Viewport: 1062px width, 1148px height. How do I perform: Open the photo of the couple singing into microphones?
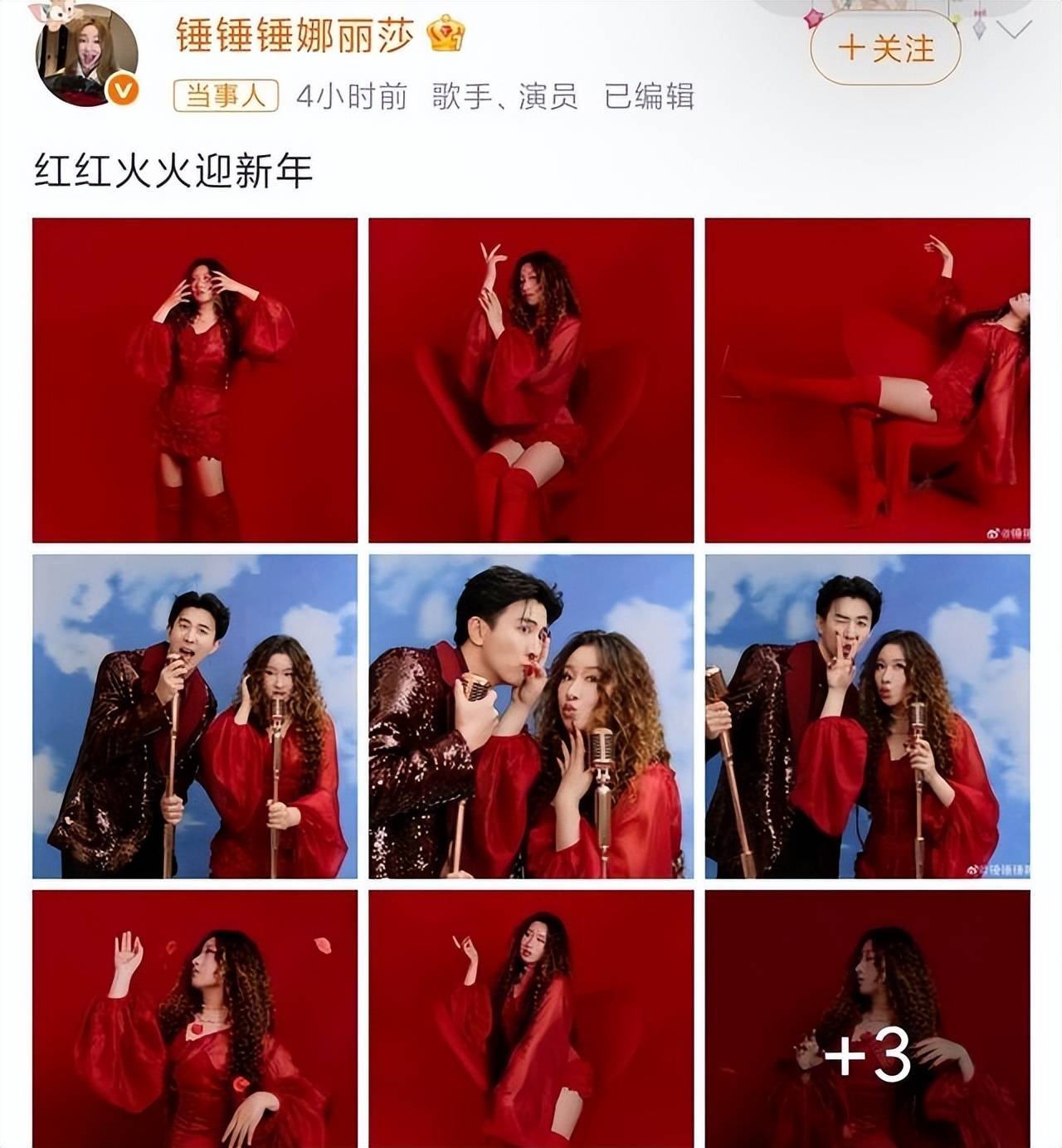coord(195,716)
